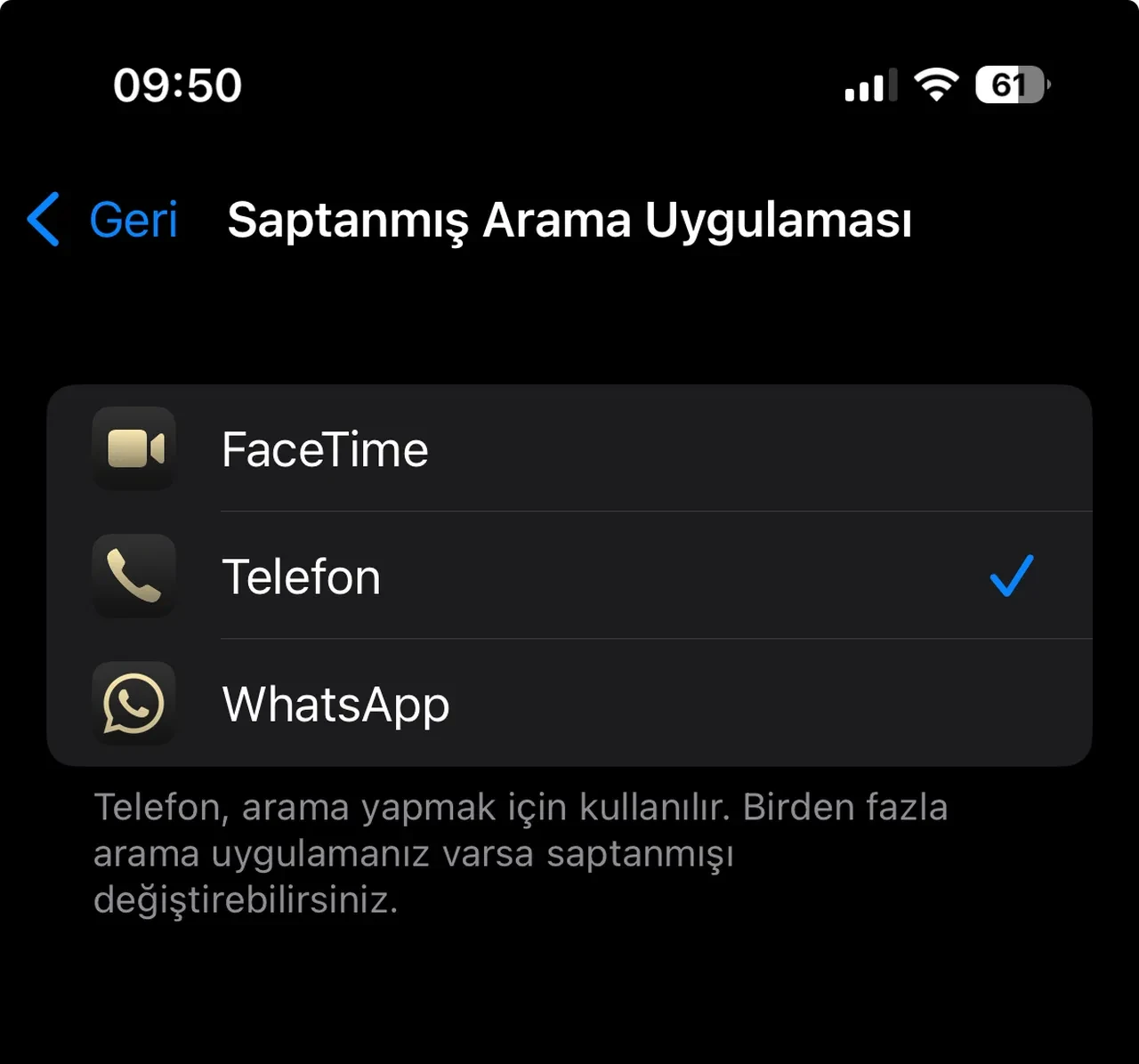Set WhatsApp as default calling app
Screen dimensions: 1139x1064
pyautogui.click(x=569, y=703)
